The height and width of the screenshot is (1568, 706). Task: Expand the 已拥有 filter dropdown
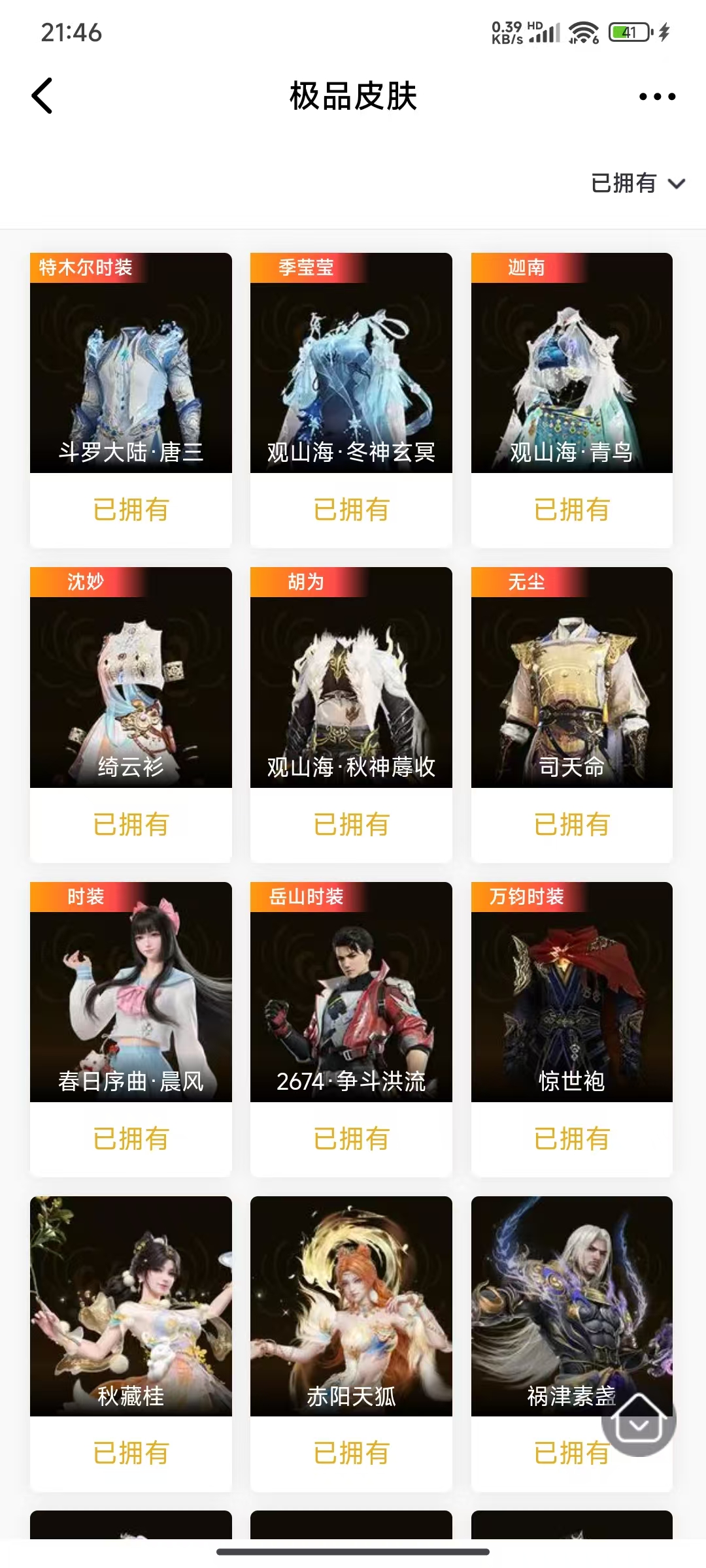coord(637,184)
